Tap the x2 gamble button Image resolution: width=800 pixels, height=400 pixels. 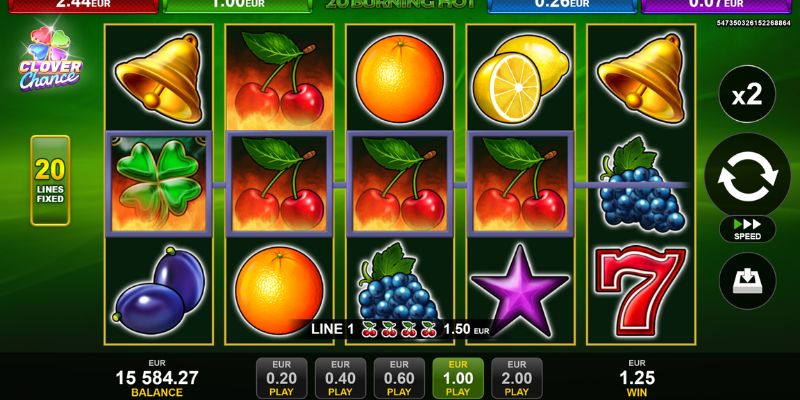click(747, 94)
